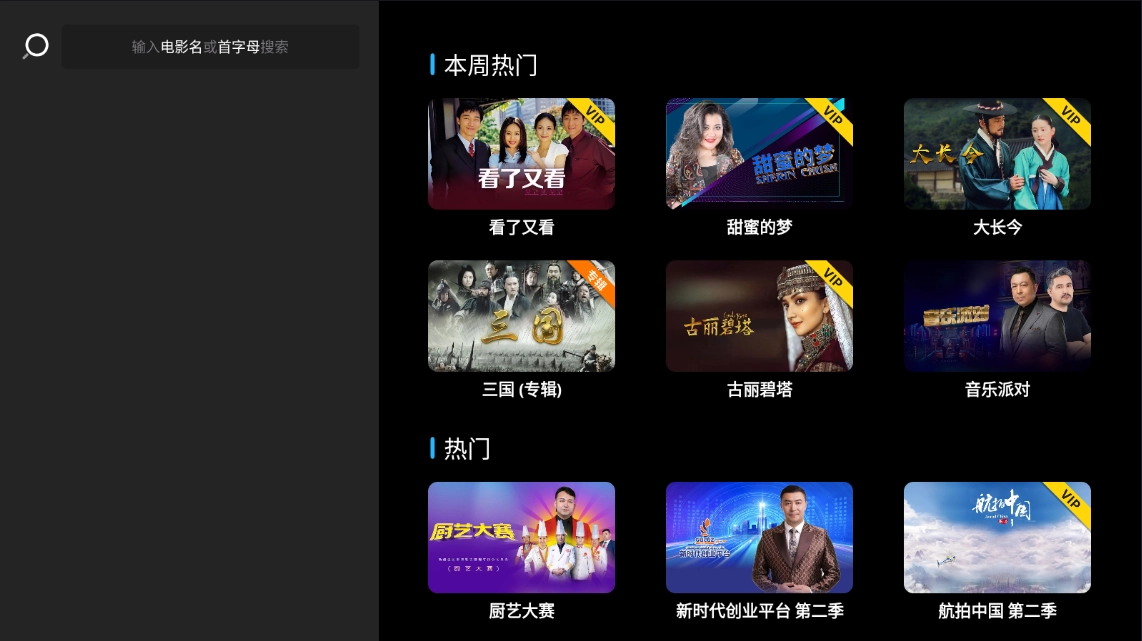Viewport: 1142px width, 641px height.
Task: Open the show 古丽碧塔
Action: pos(759,316)
